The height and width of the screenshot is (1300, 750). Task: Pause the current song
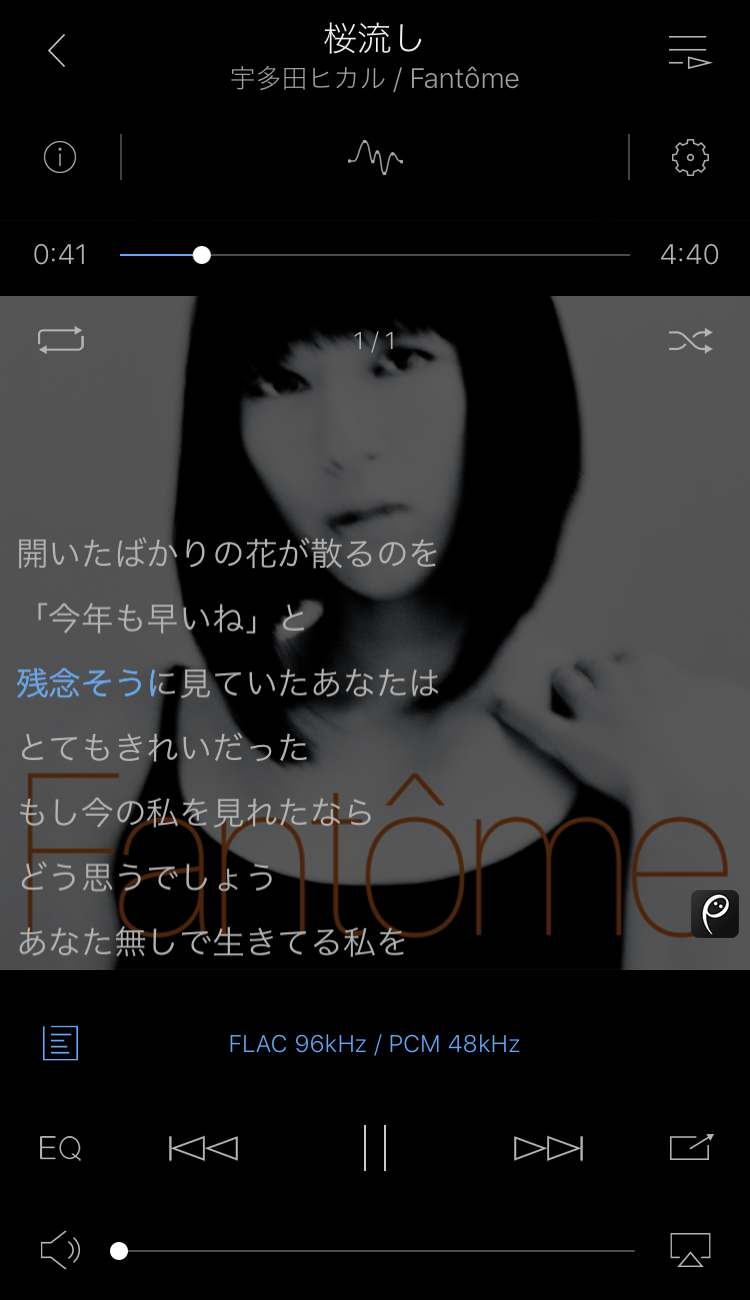point(375,1148)
